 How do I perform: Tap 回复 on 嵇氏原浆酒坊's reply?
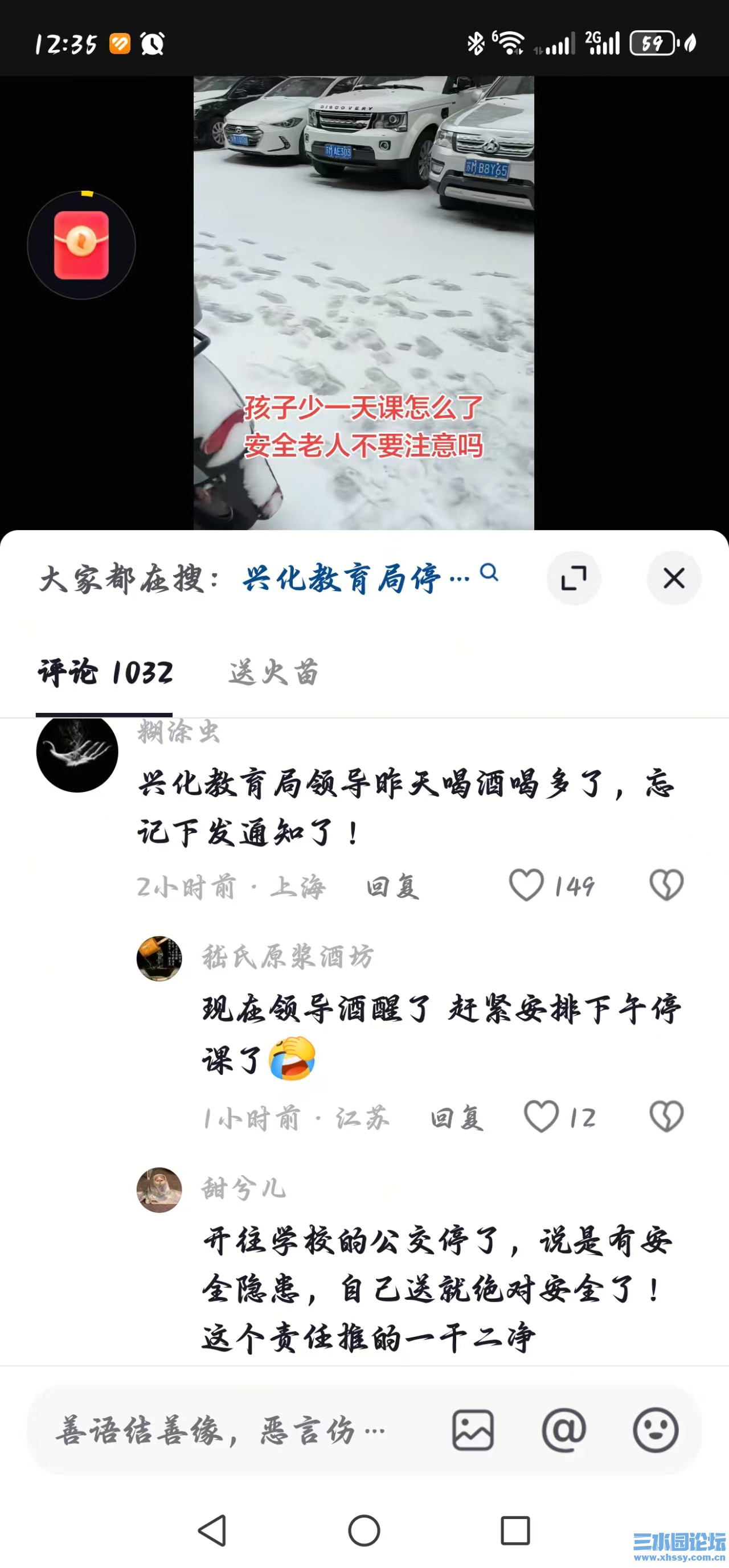tap(457, 1118)
